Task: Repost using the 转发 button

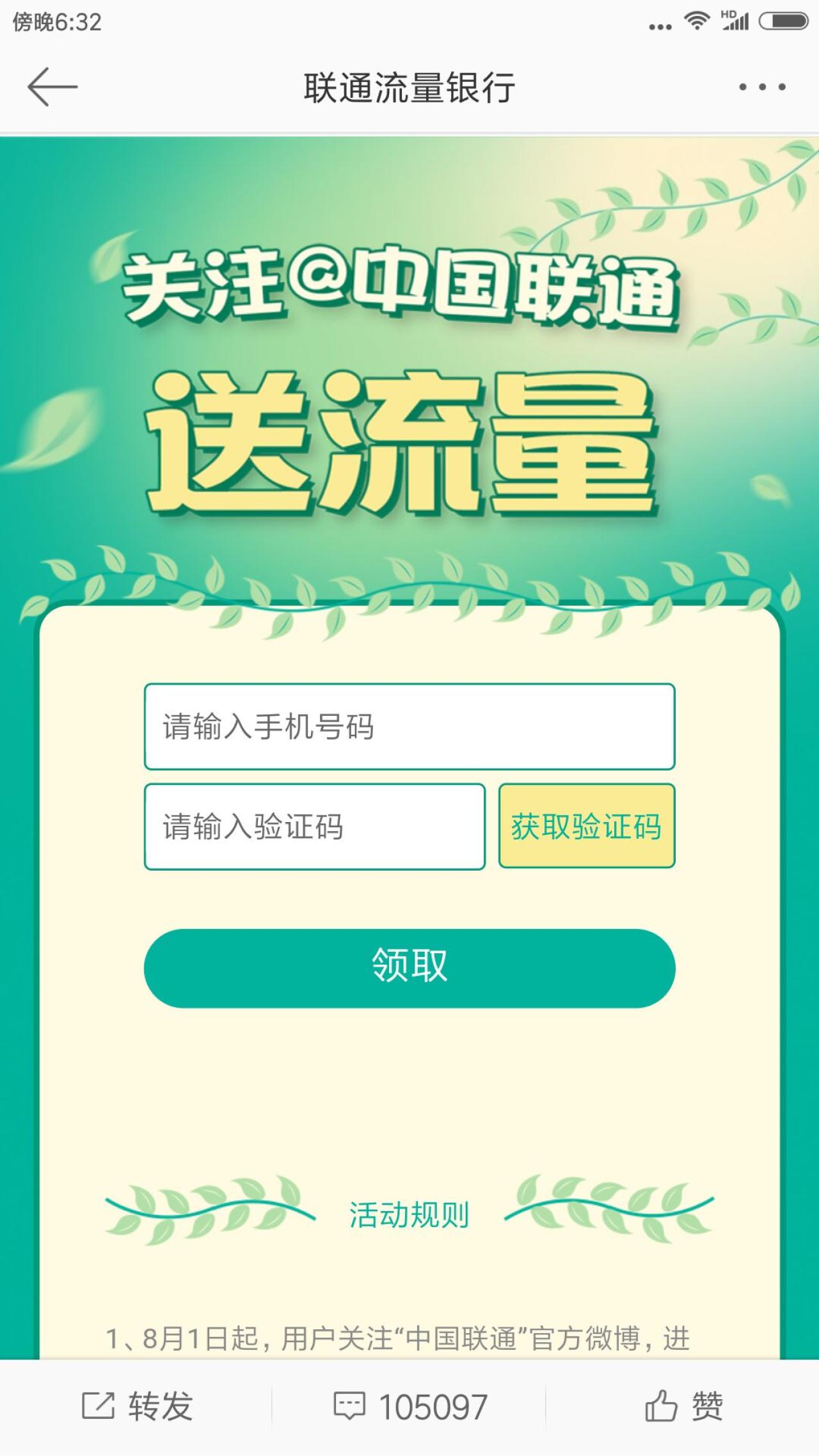Action: coord(137,1406)
